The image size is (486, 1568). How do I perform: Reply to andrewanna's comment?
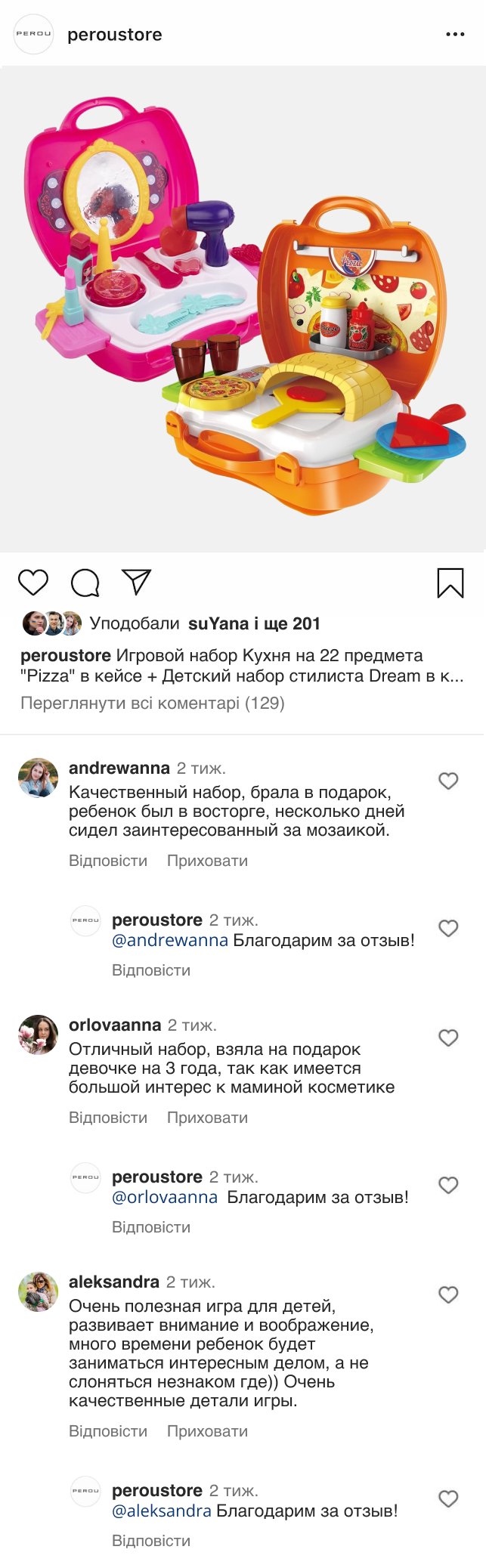coord(108,861)
